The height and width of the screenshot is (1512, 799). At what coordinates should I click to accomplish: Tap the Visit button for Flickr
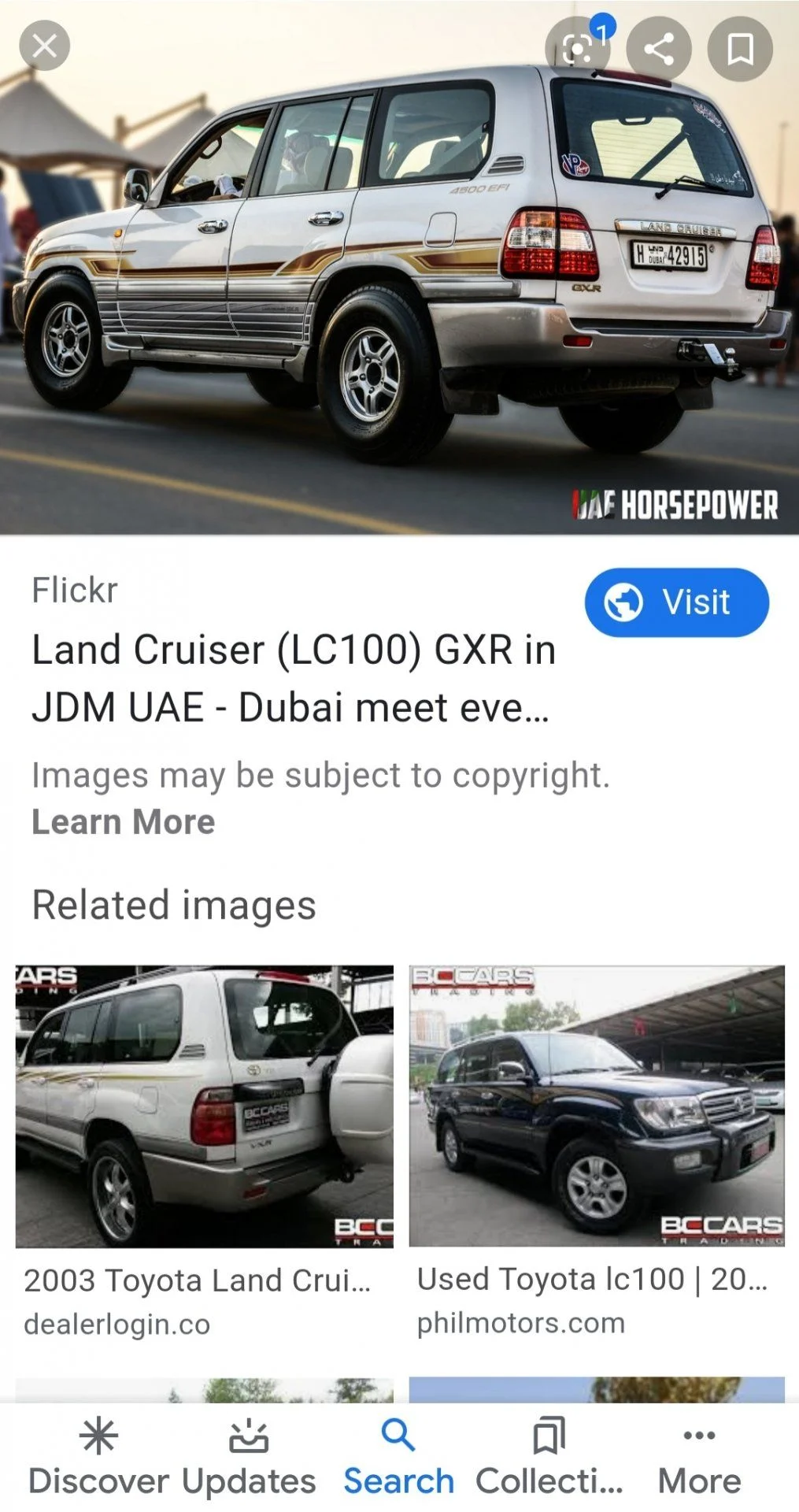tap(676, 602)
